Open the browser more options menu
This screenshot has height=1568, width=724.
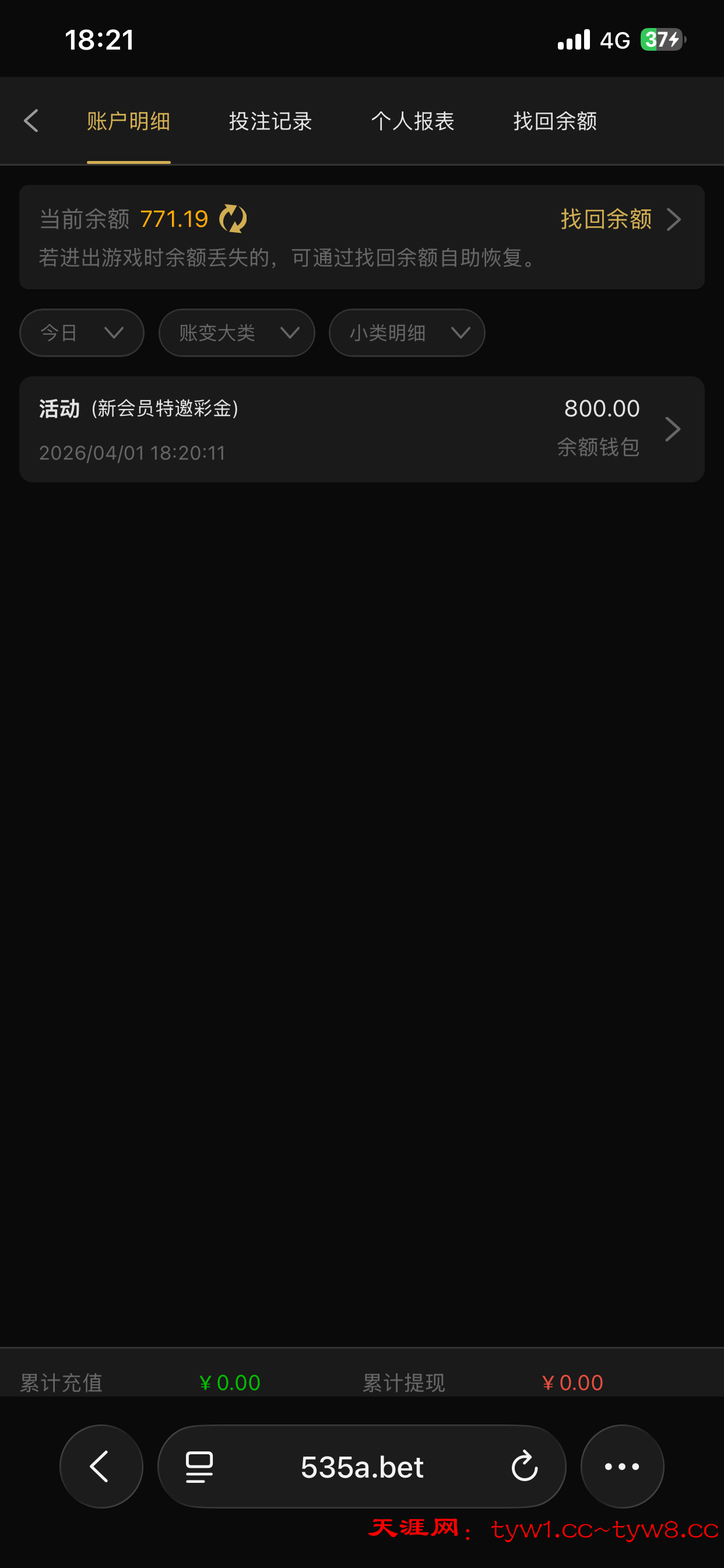point(622,1466)
